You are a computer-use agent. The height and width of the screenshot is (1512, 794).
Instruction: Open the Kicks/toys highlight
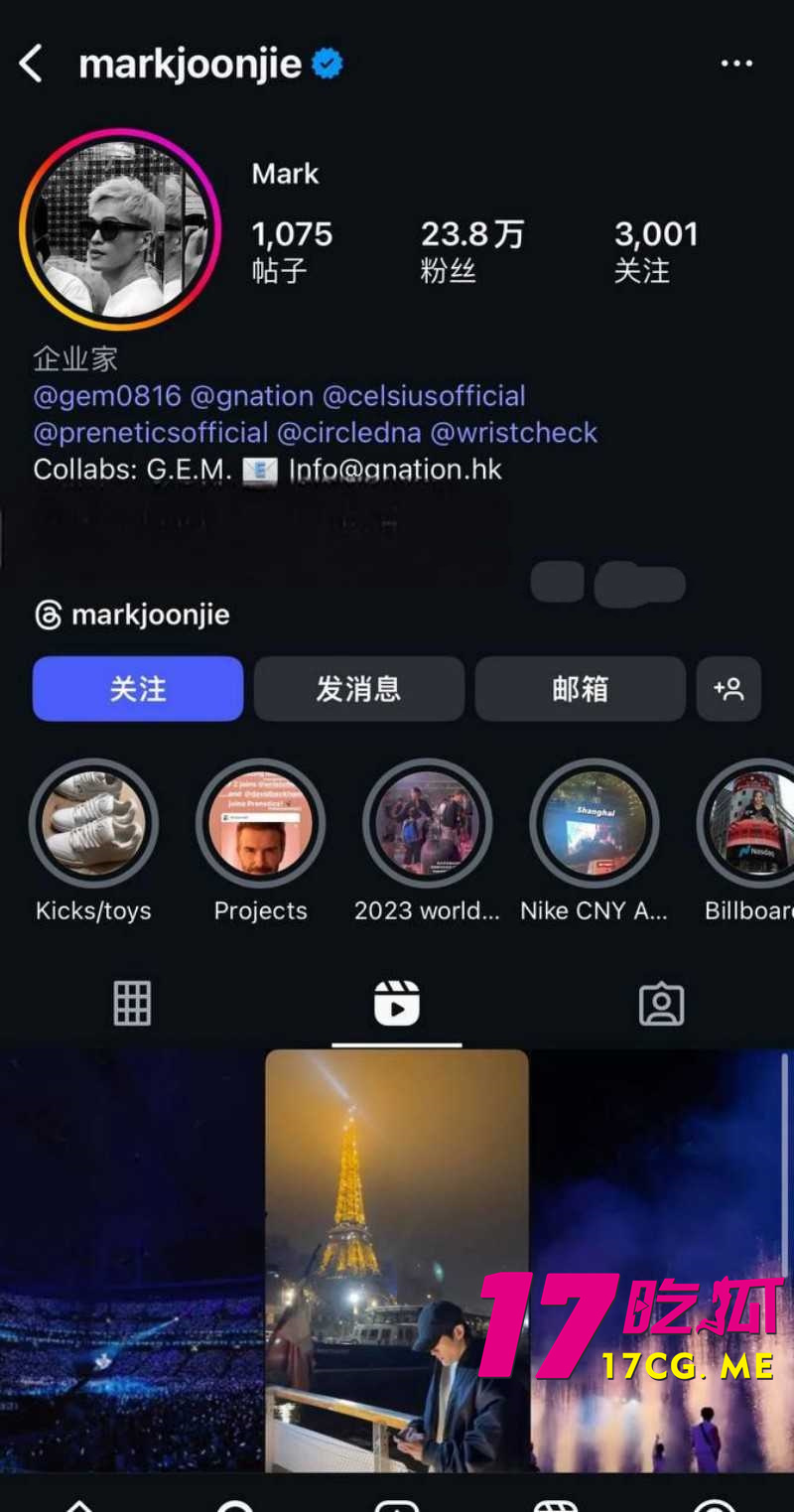94,823
